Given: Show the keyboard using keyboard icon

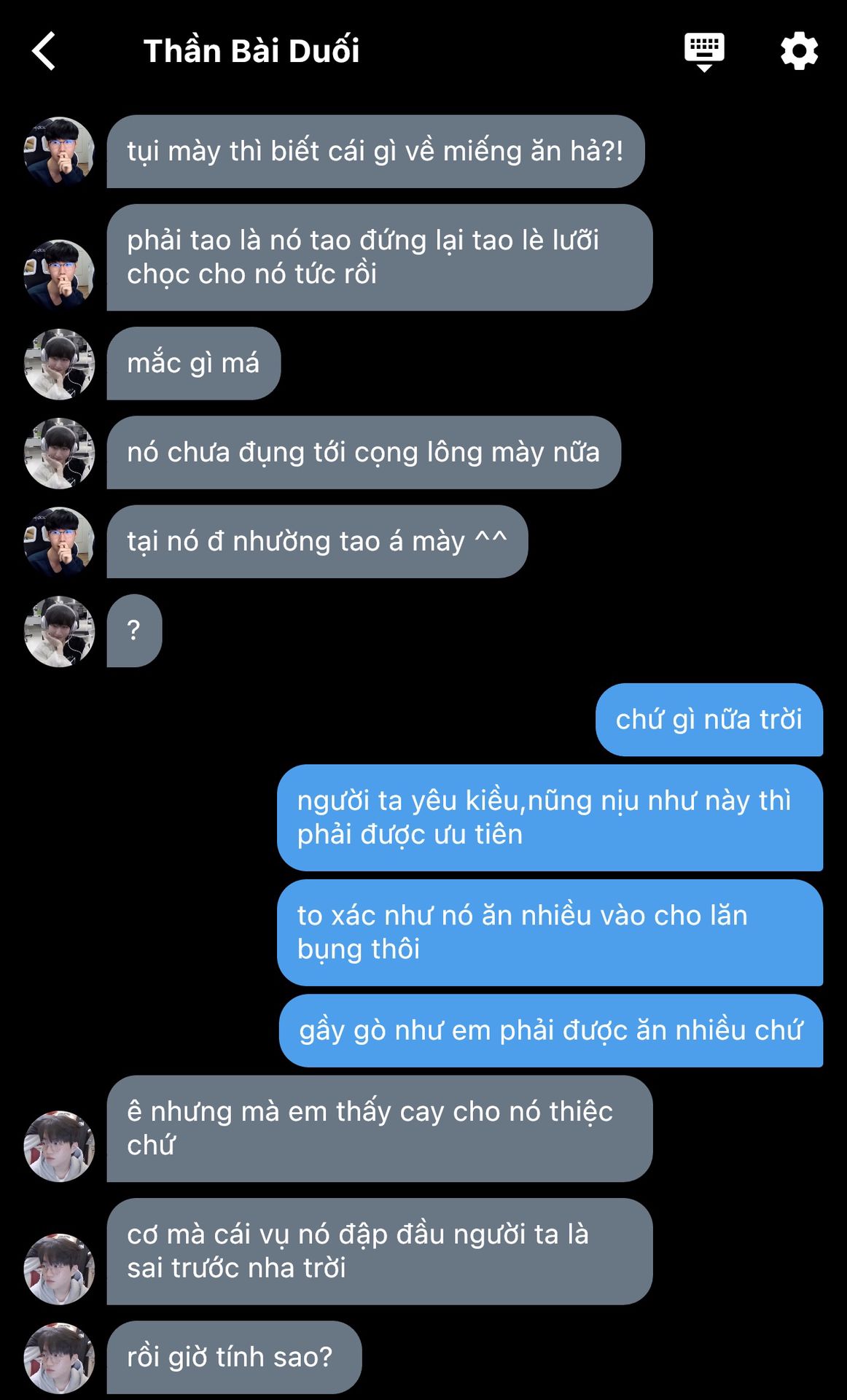Looking at the screenshot, I should coord(704,51).
